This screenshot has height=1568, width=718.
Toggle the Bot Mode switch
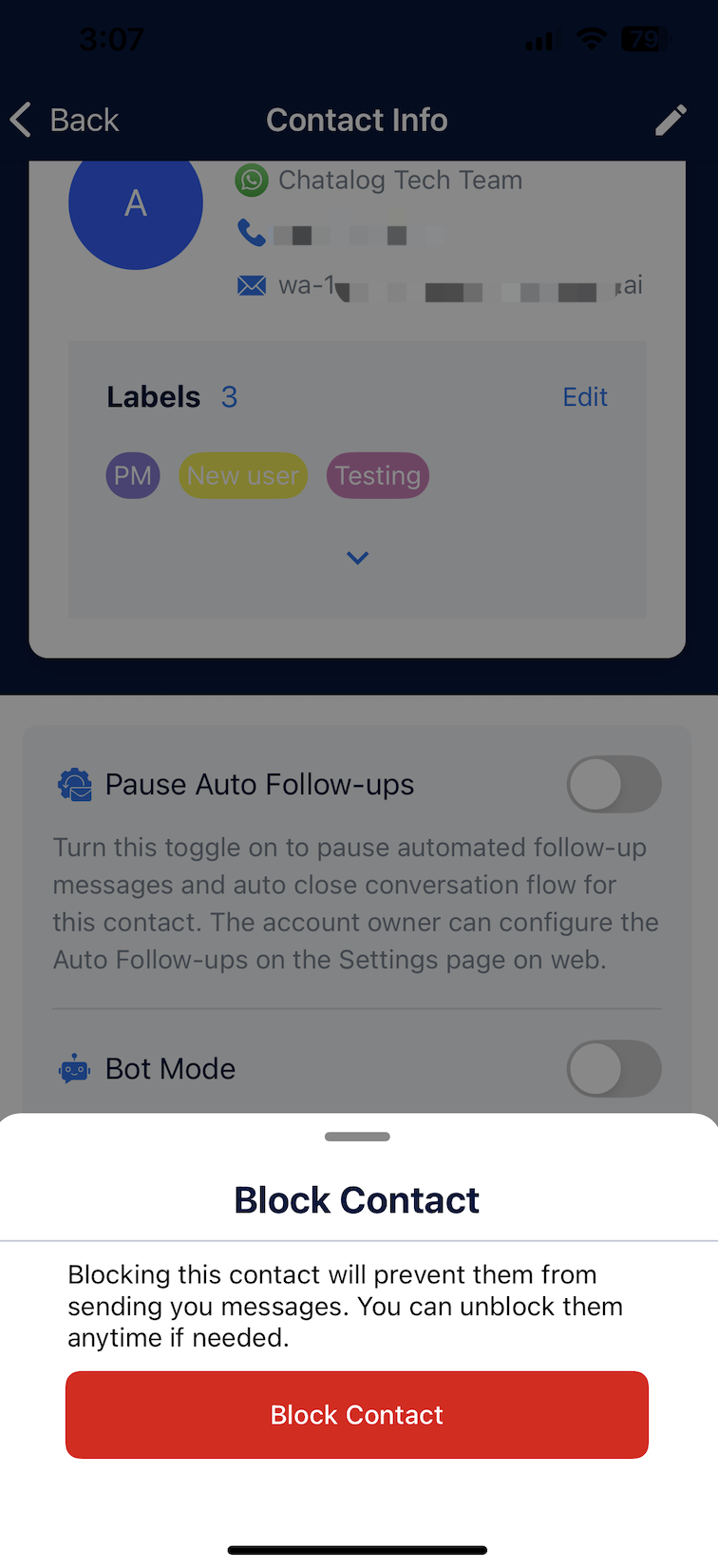[x=614, y=1068]
